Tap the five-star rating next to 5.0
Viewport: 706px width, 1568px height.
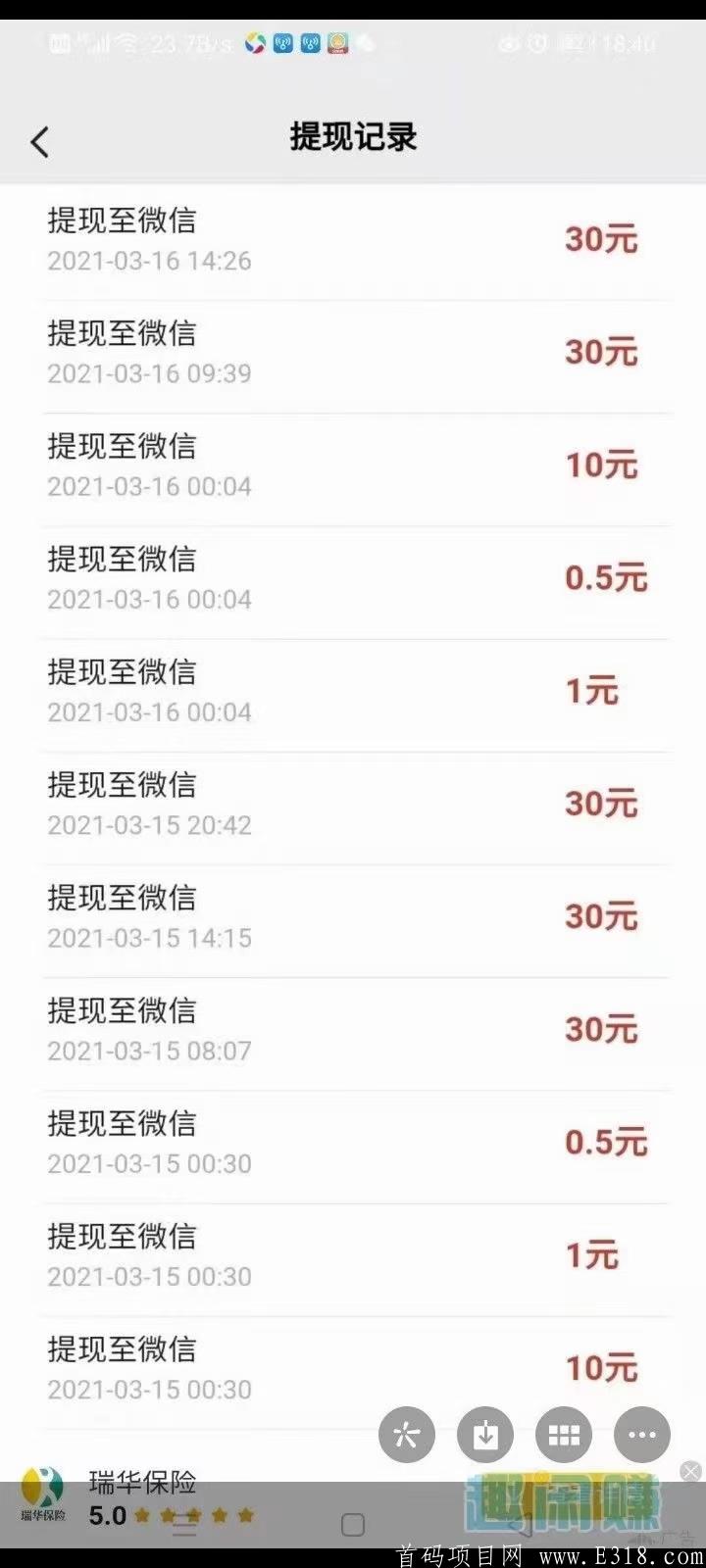pos(191,1516)
